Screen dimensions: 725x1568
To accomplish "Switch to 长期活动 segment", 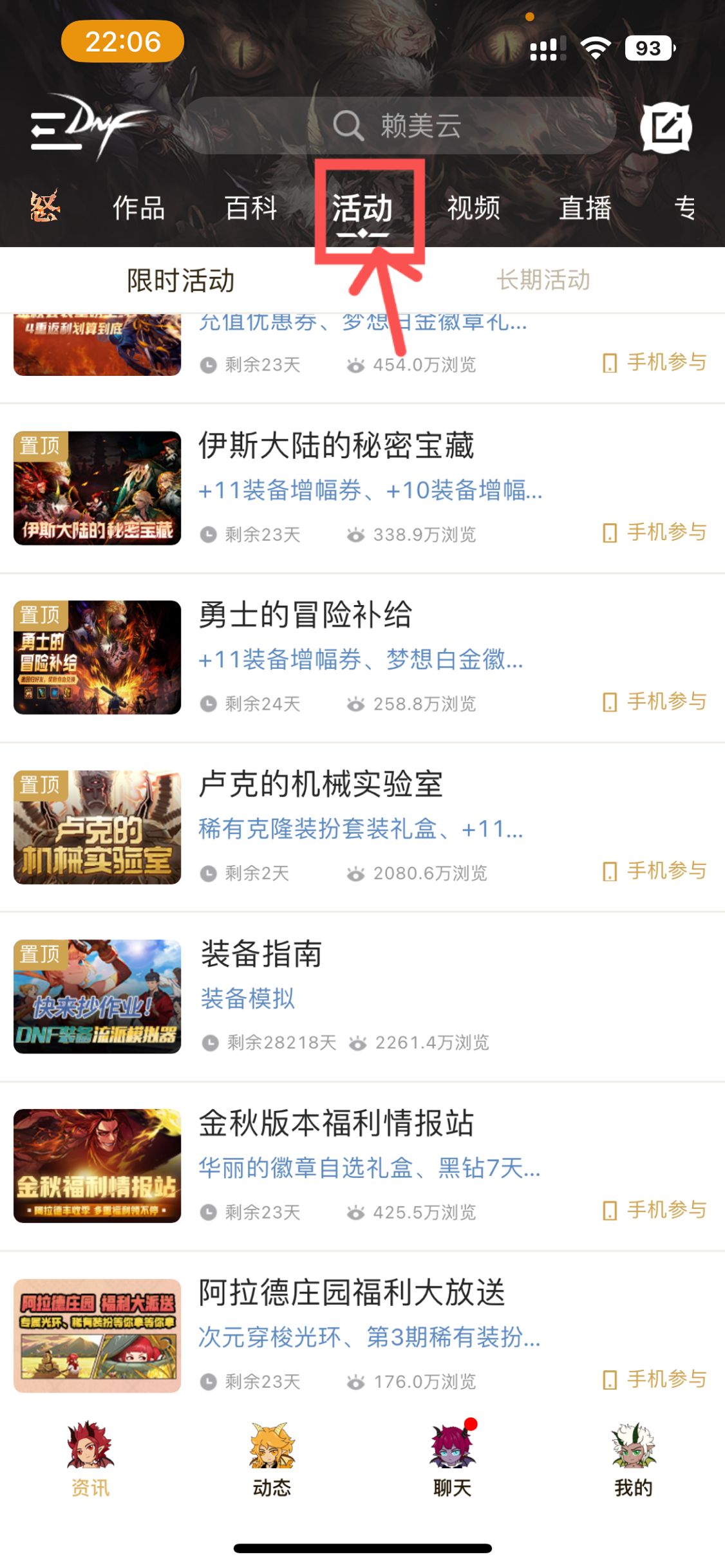I will tap(543, 281).
